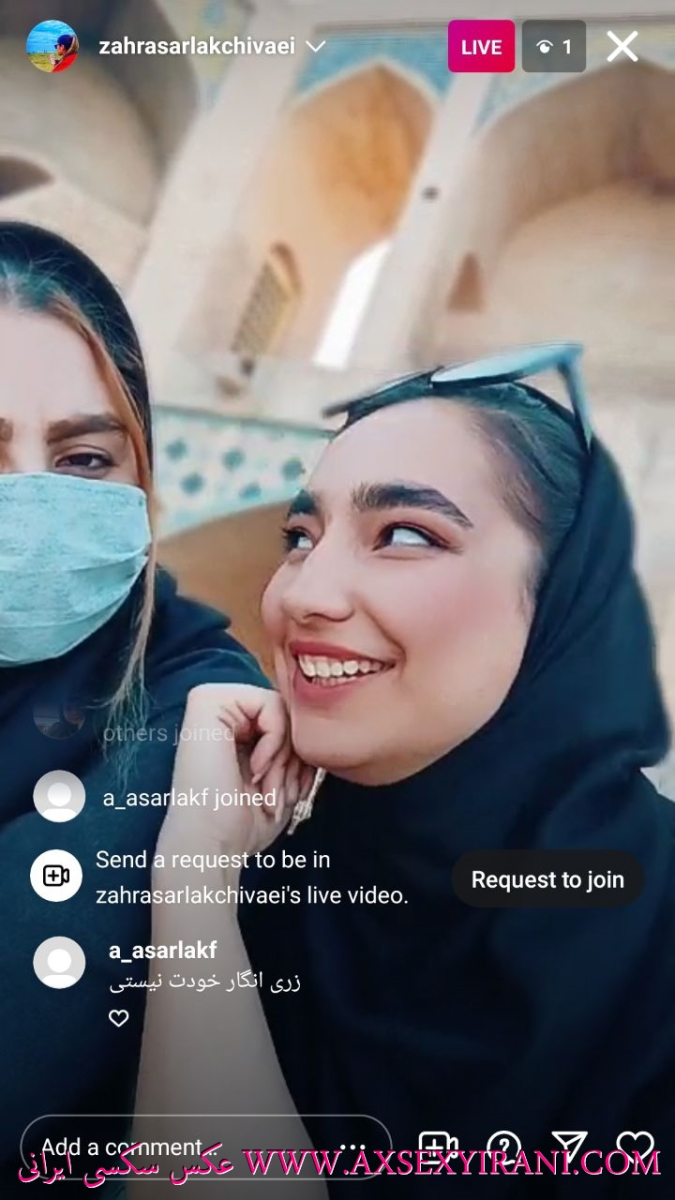Tap Request to join button
The width and height of the screenshot is (675, 1200).
coord(547,880)
